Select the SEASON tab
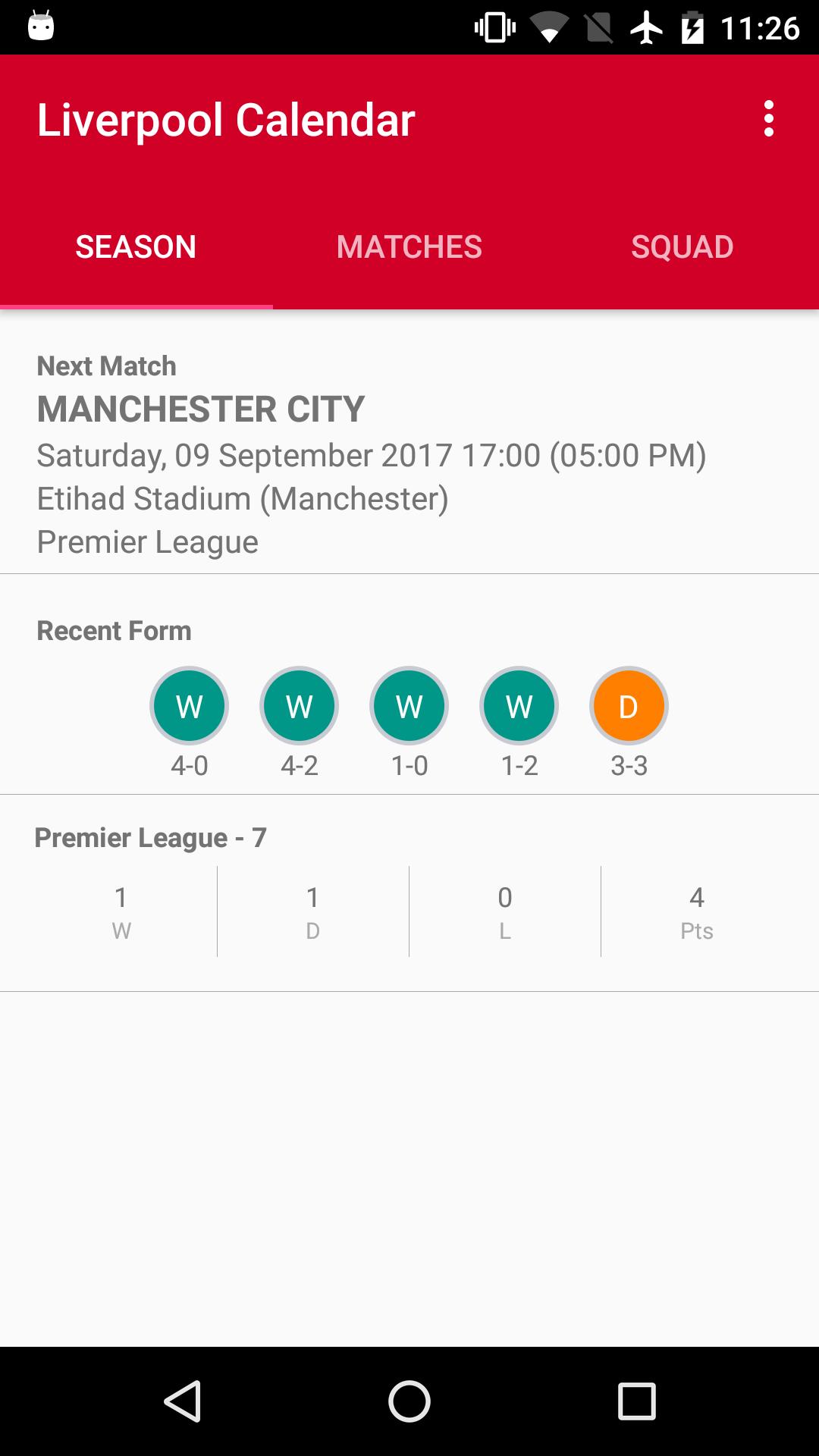 [135, 246]
